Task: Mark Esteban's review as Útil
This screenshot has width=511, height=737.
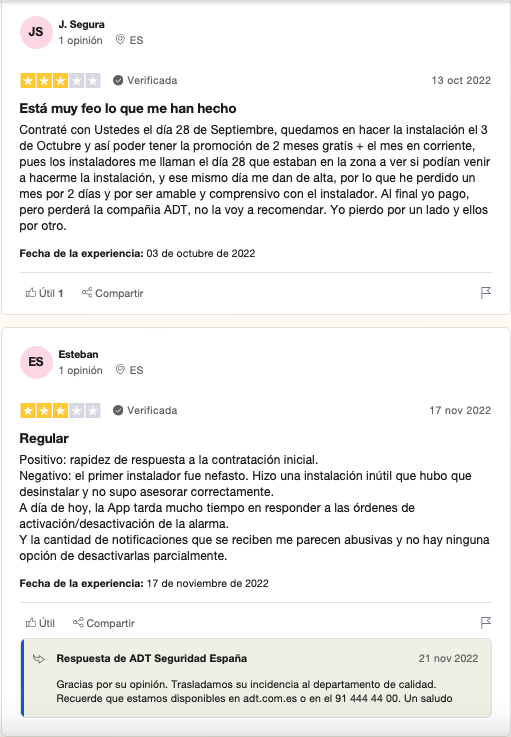Action: tap(40, 623)
